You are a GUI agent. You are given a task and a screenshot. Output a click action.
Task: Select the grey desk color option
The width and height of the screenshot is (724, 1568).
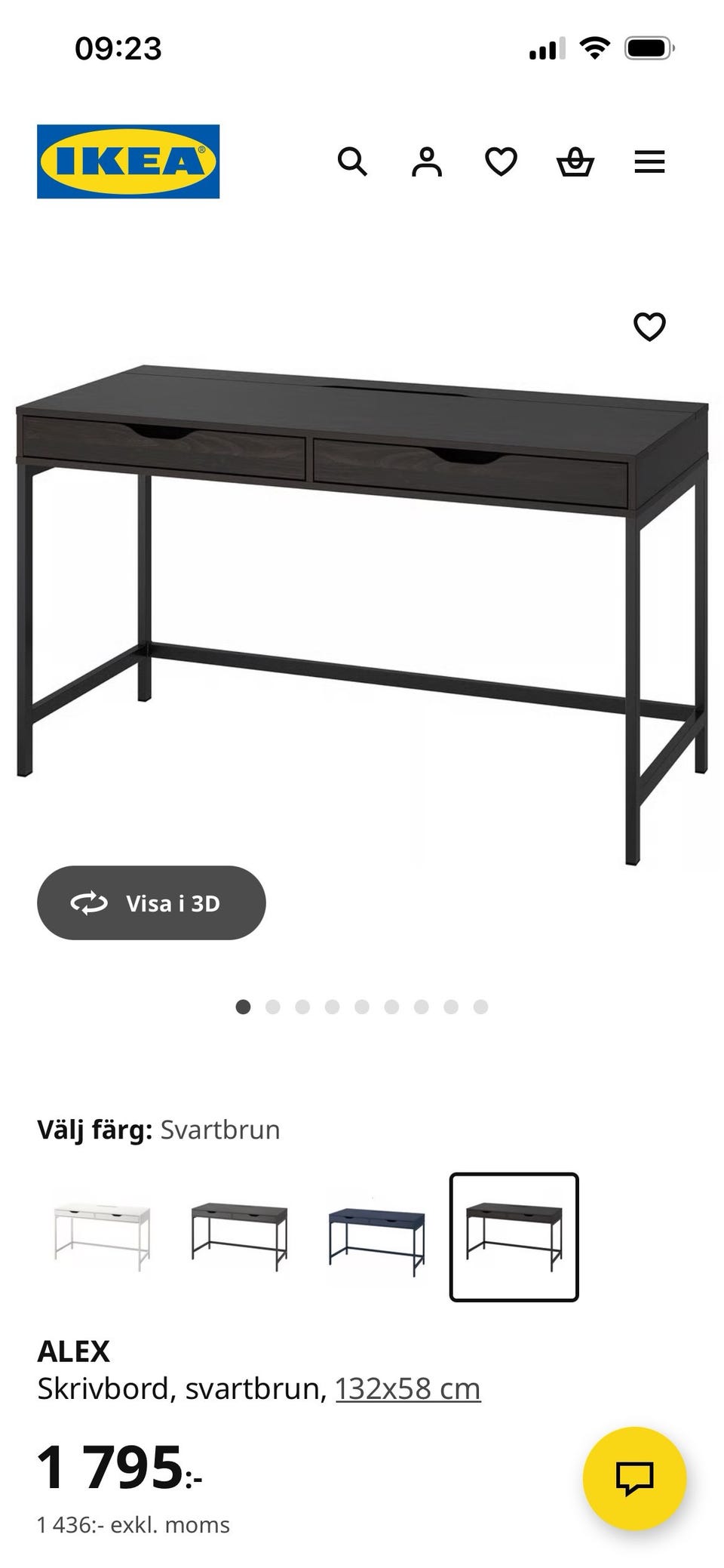[240, 1237]
